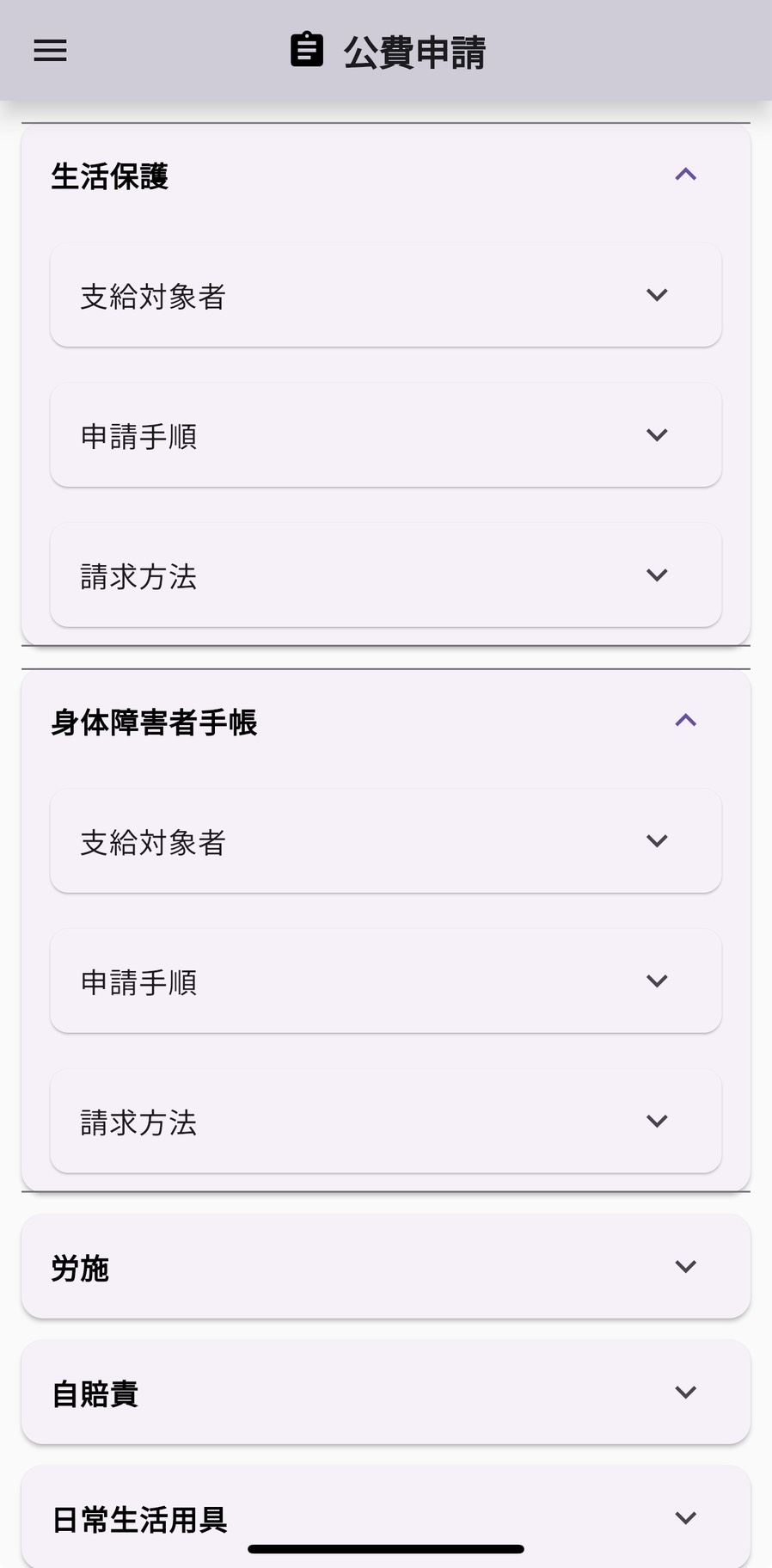Select the 自賠責 card
Image resolution: width=772 pixels, height=1568 pixels.
point(385,1392)
